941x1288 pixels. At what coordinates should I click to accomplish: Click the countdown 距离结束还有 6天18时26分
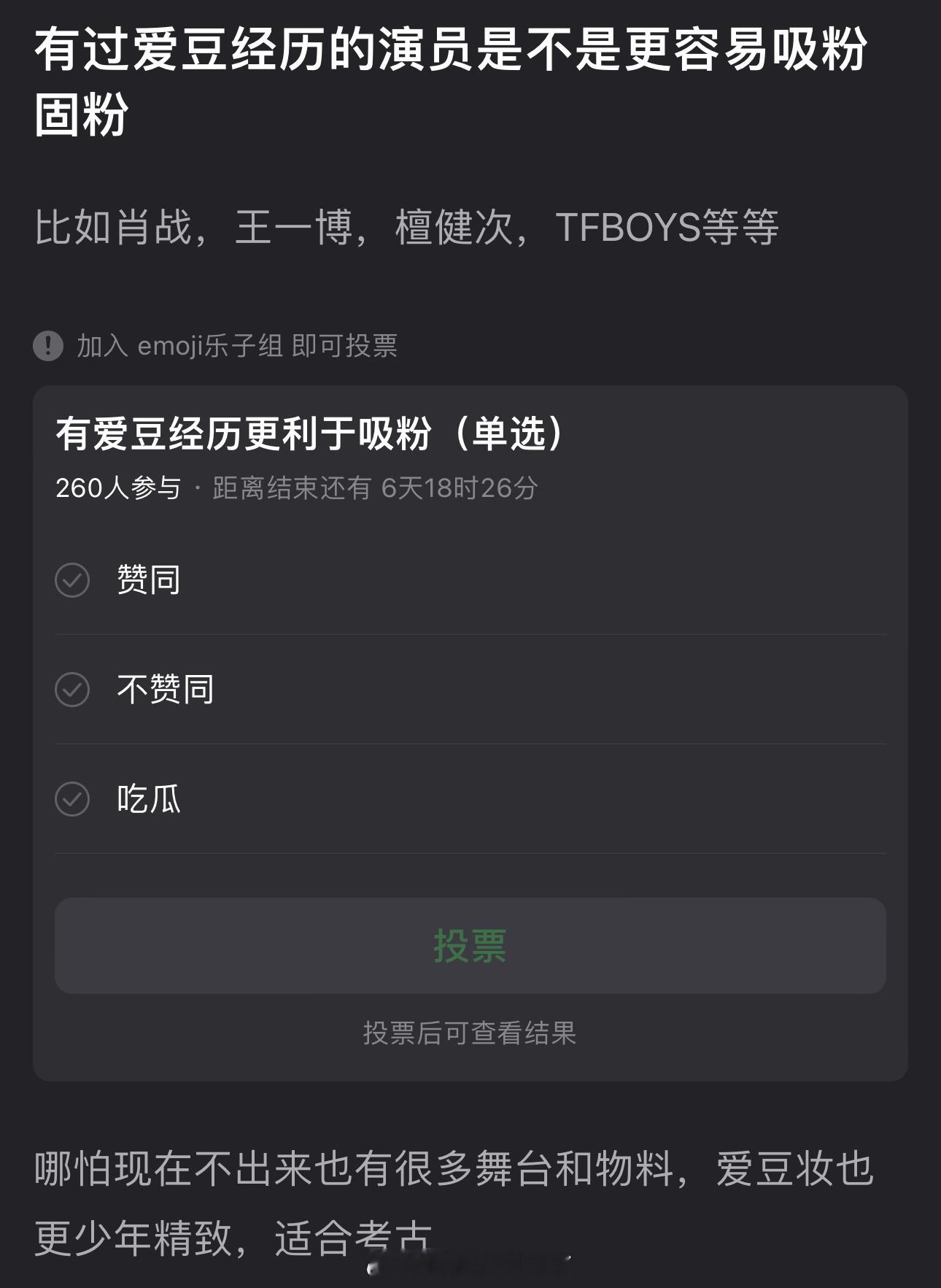(372, 489)
